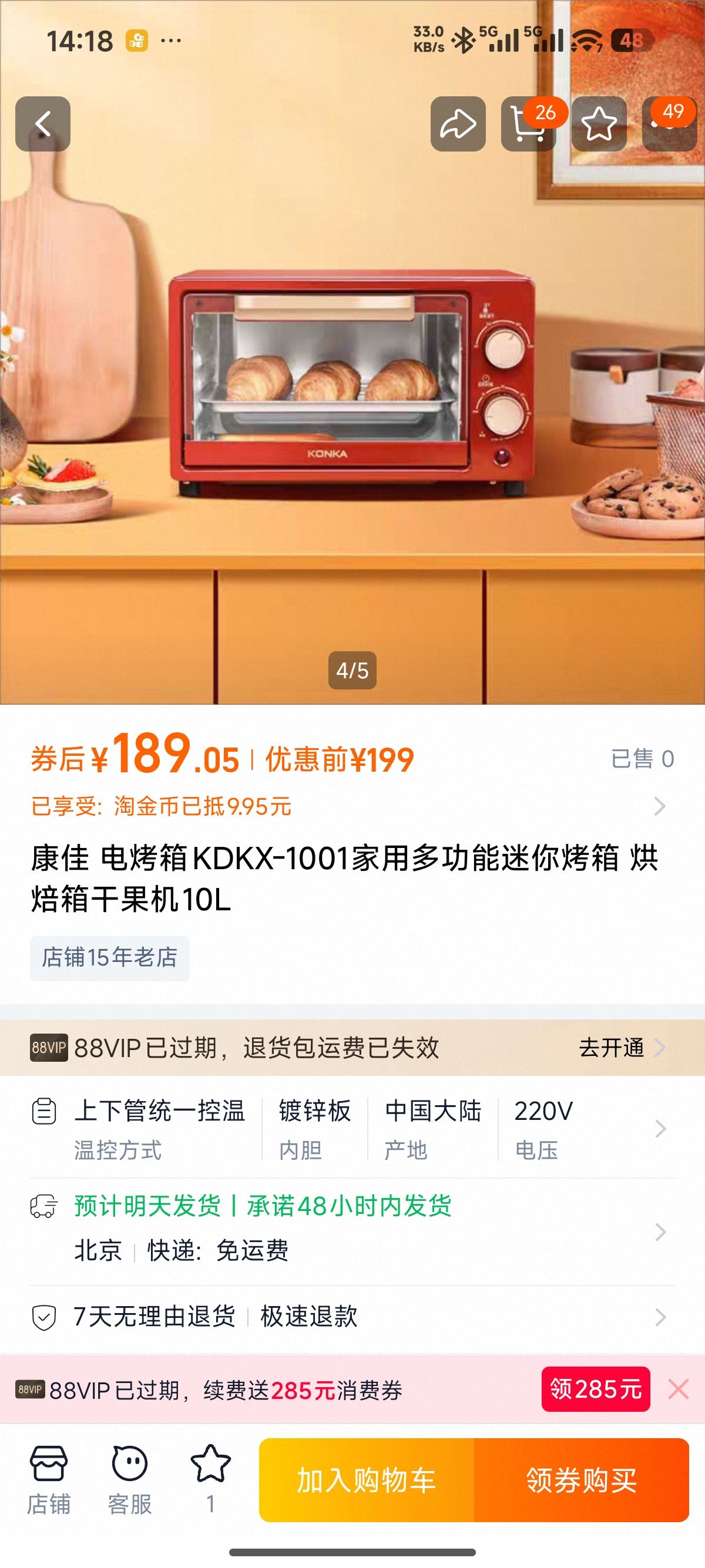
Task: Go back to the previous page
Action: point(43,123)
